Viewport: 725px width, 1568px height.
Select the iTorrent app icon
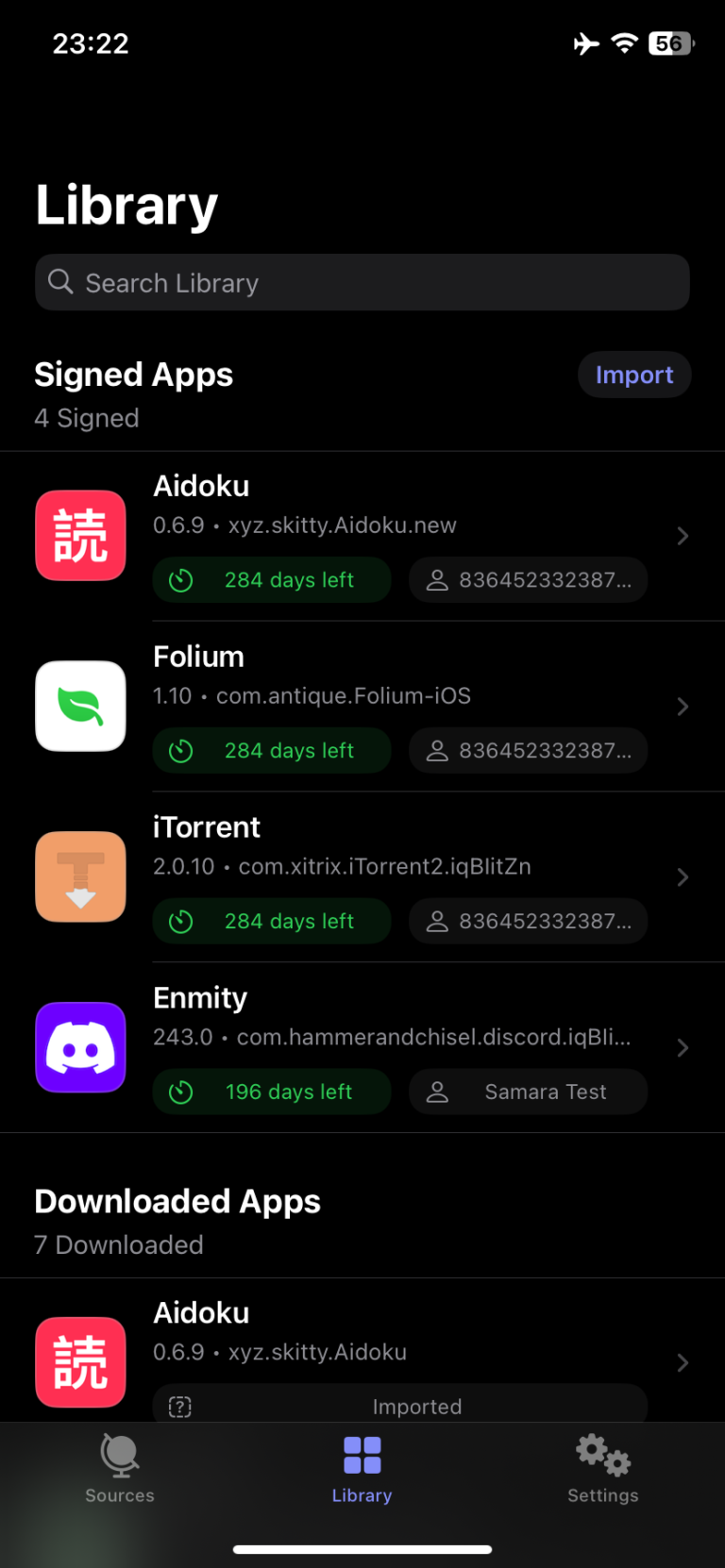(x=80, y=876)
